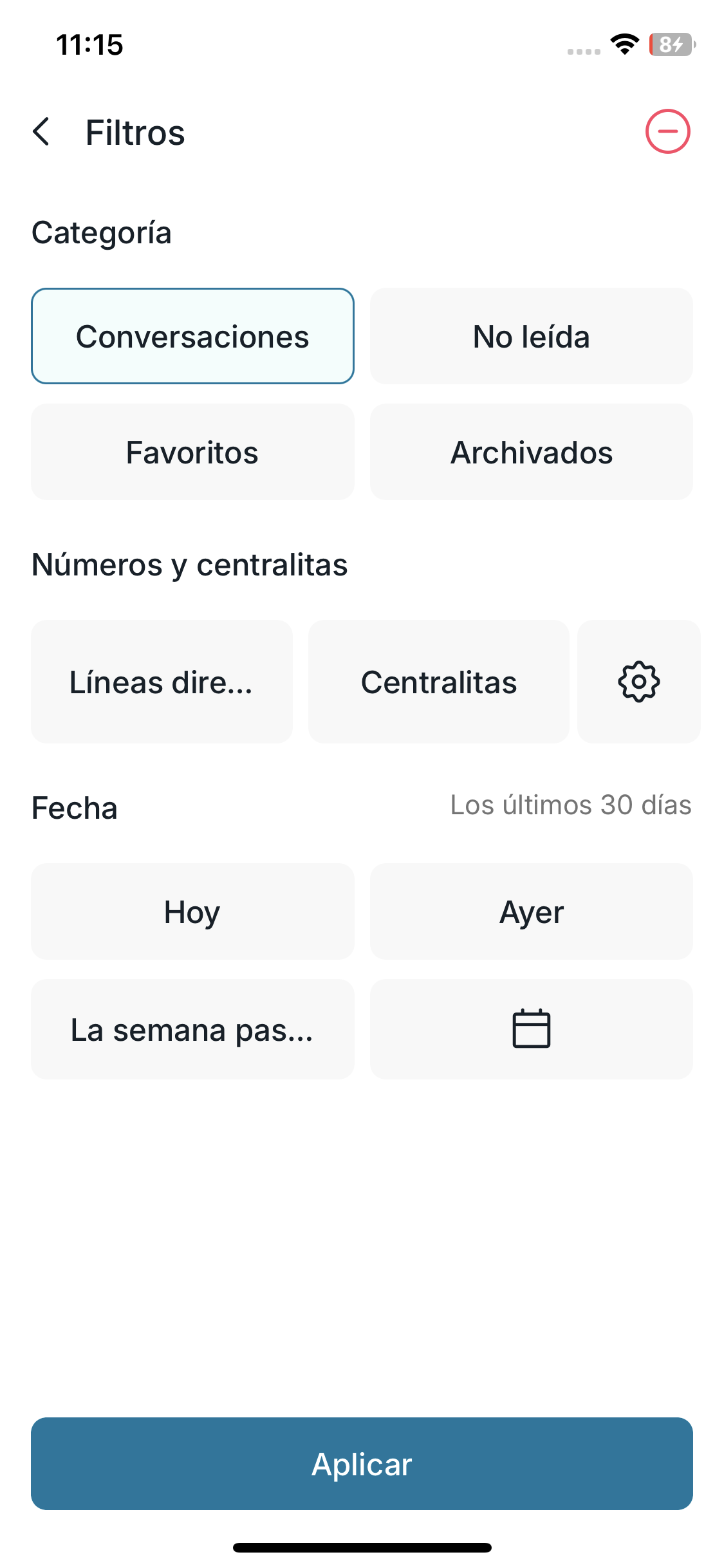Filter by Centralitas
Viewport: 724px width, 1568px height.
(x=438, y=682)
